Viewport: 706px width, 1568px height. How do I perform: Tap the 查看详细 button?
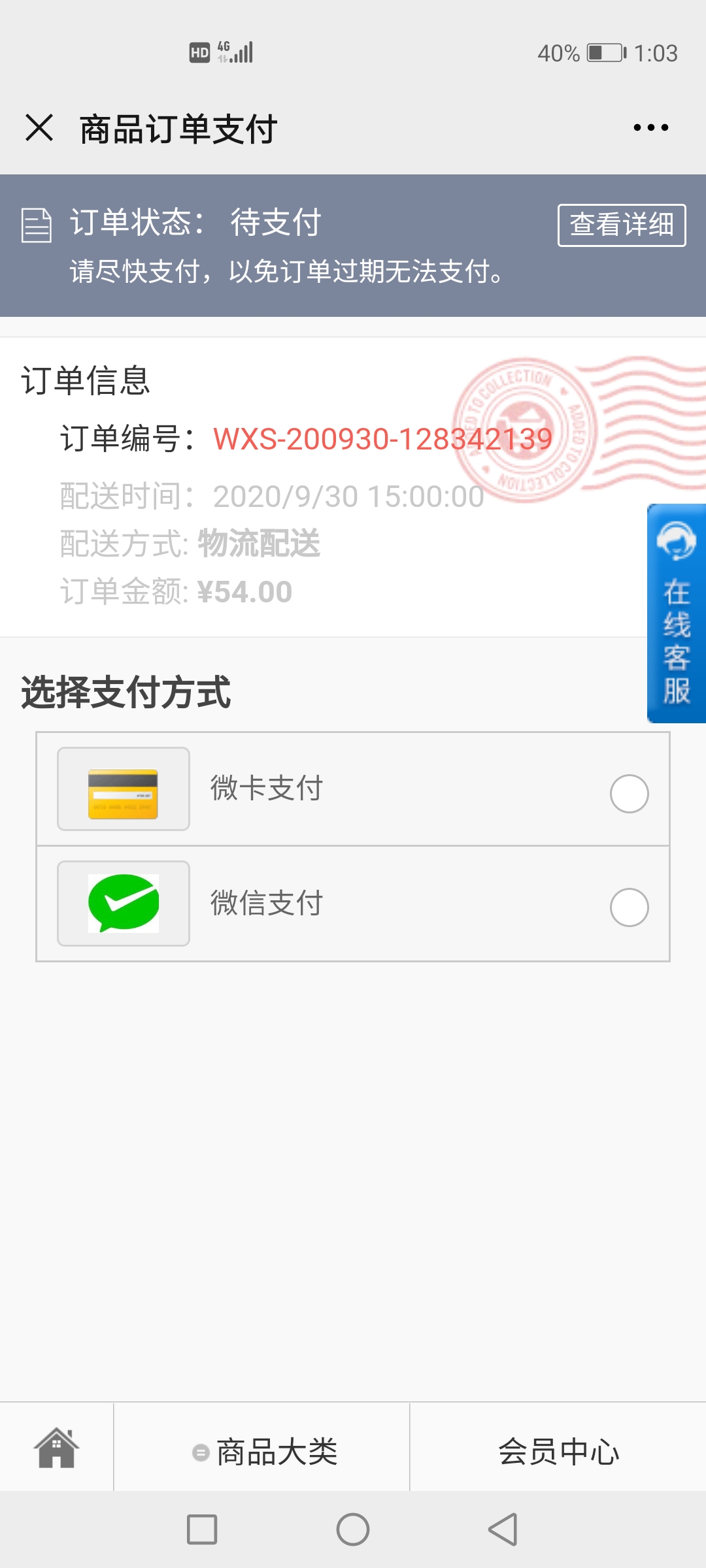pos(621,225)
